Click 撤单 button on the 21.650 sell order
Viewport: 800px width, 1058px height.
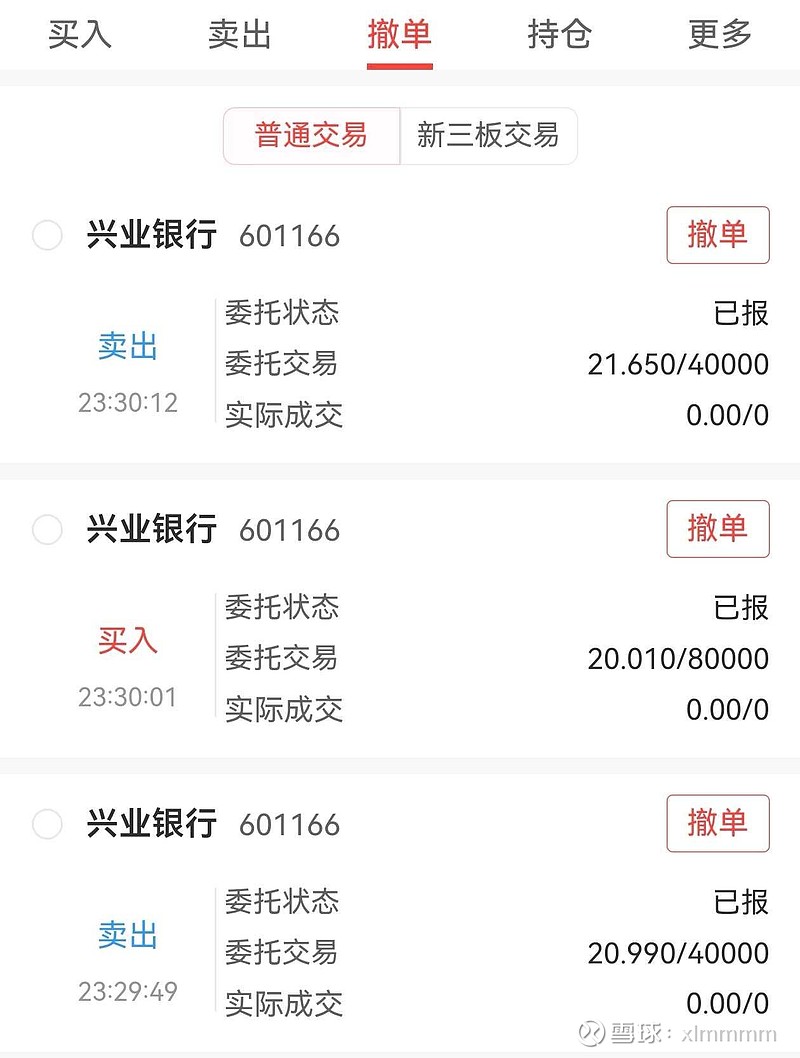tap(717, 236)
